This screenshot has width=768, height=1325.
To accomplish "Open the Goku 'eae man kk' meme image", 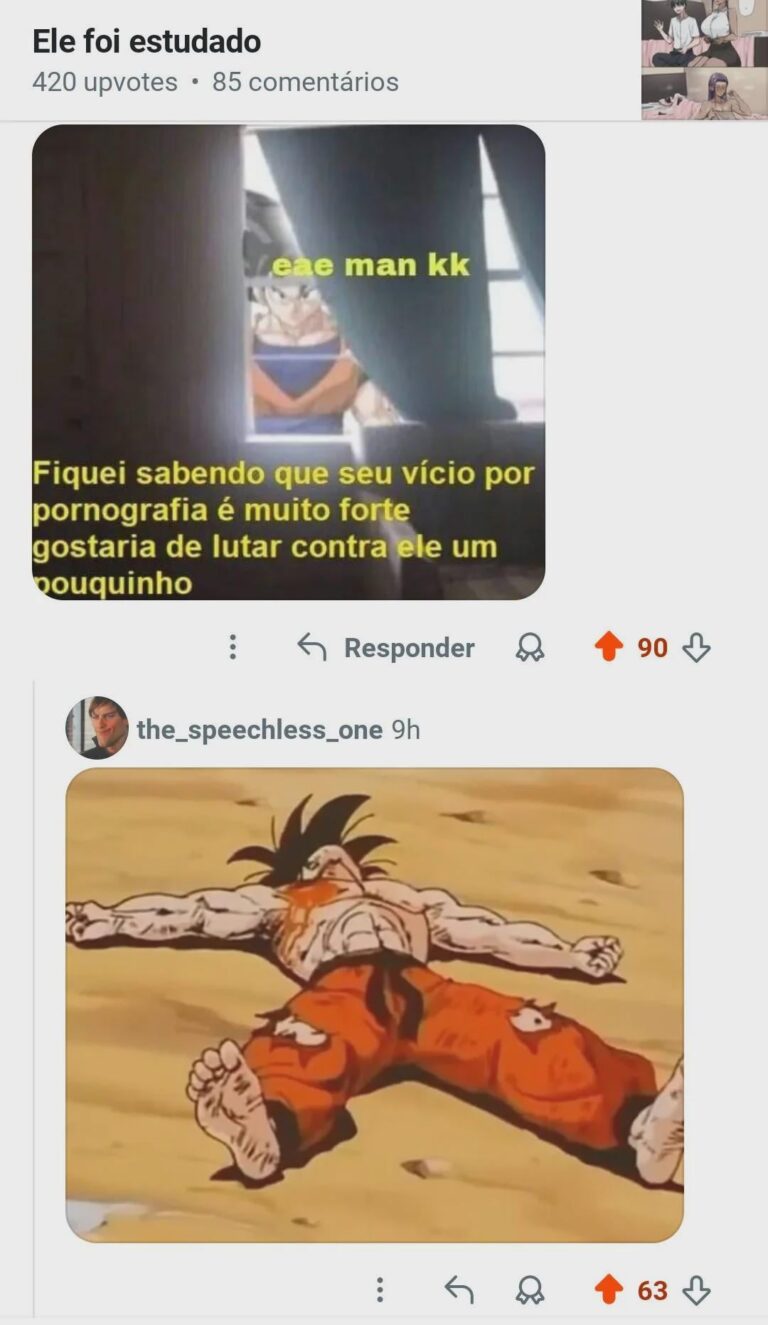I will pyautogui.click(x=288, y=362).
